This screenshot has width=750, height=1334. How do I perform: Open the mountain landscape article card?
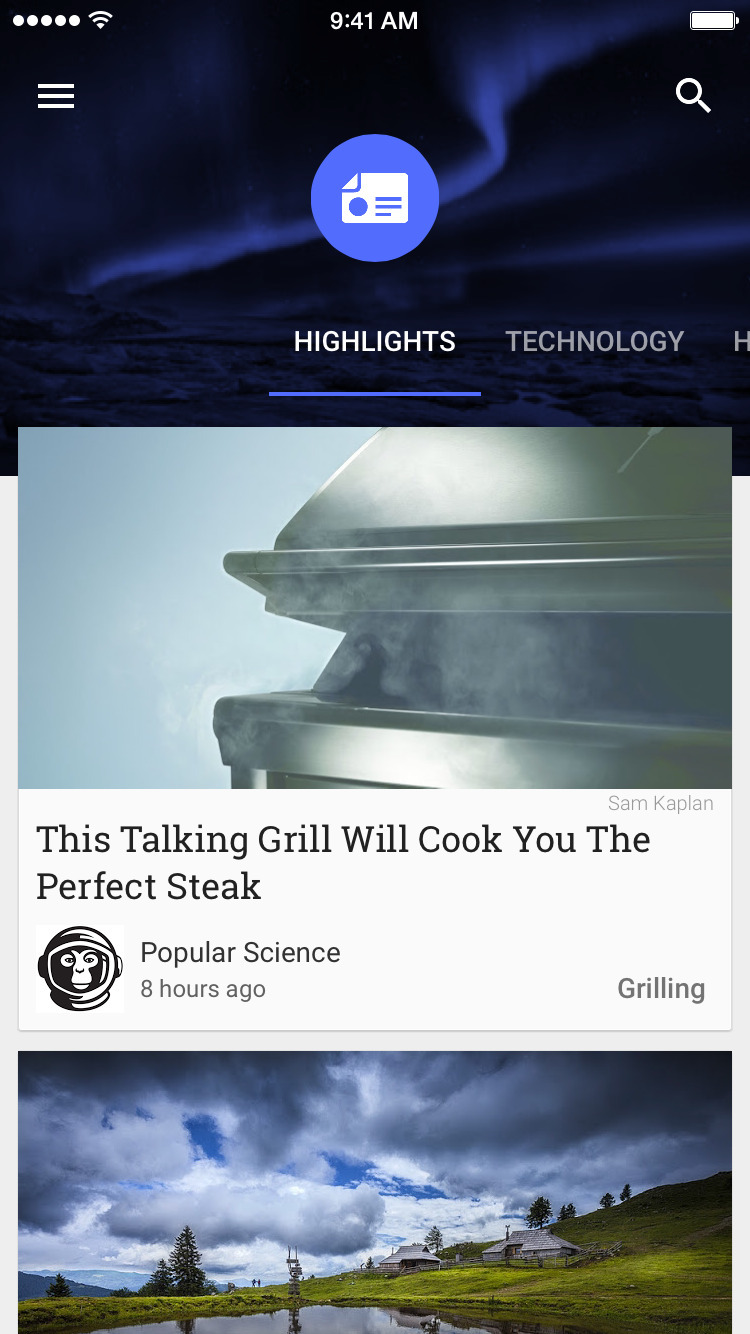click(375, 1190)
